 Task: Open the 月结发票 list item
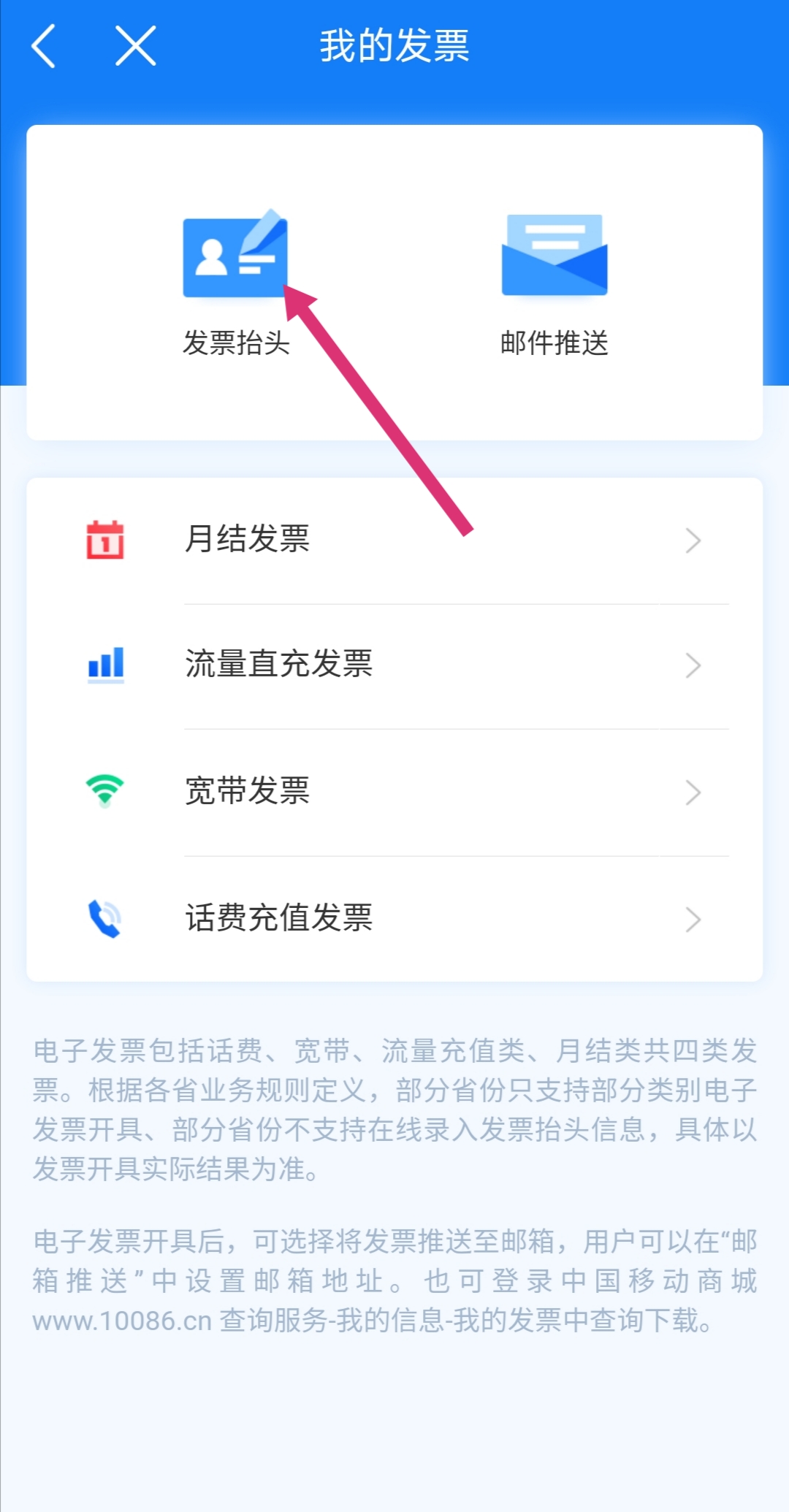tap(248, 541)
